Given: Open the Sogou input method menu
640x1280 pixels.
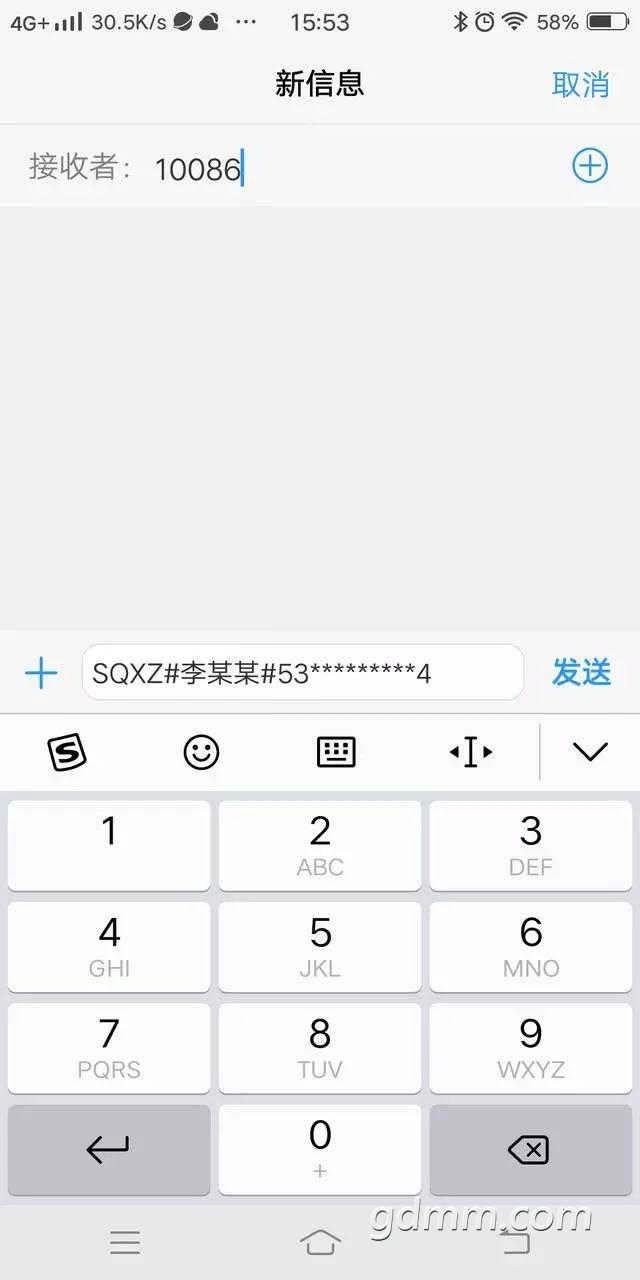Looking at the screenshot, I should pos(67,752).
